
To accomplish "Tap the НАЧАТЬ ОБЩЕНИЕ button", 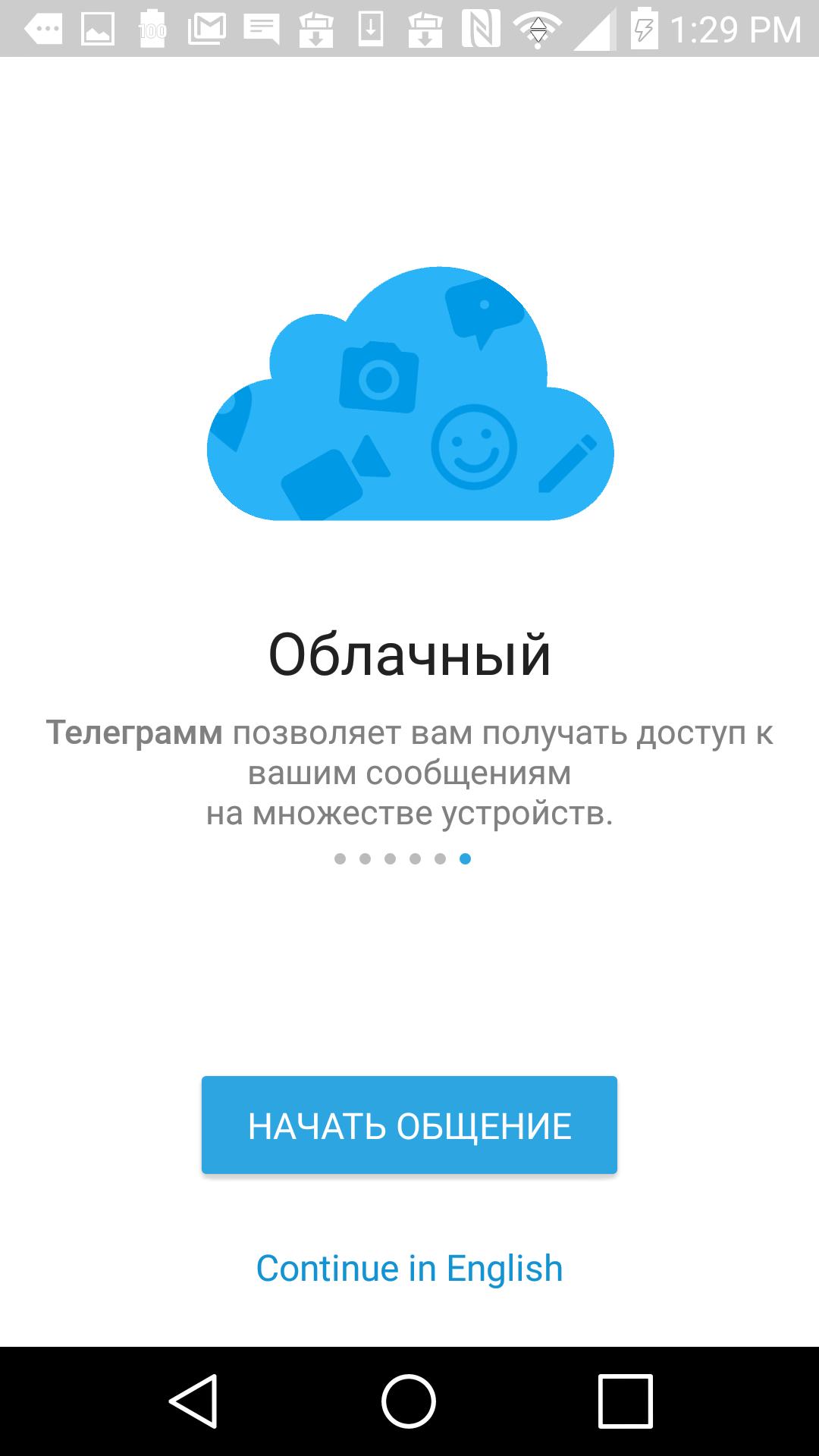I will [x=409, y=1125].
